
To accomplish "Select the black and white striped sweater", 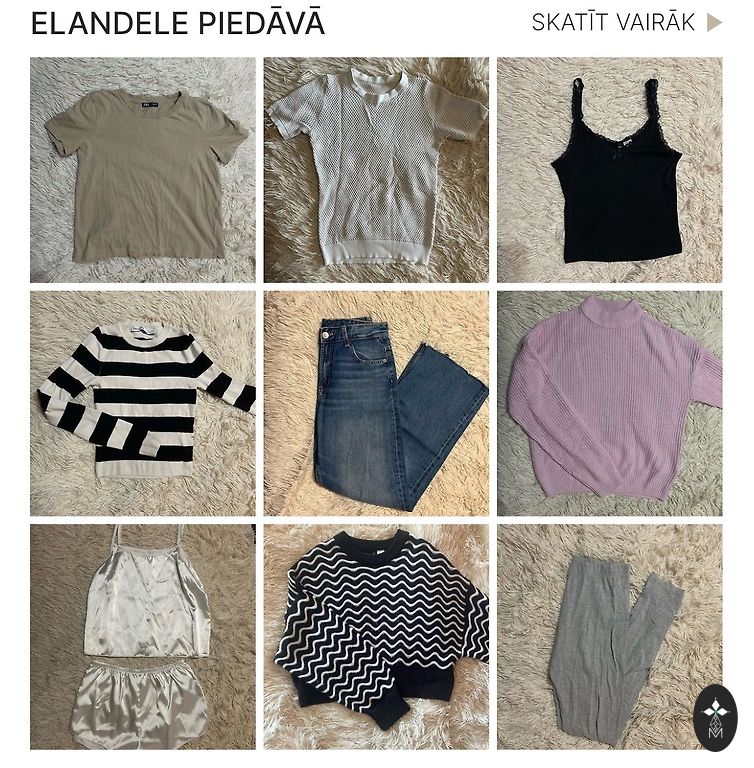I will point(142,403).
